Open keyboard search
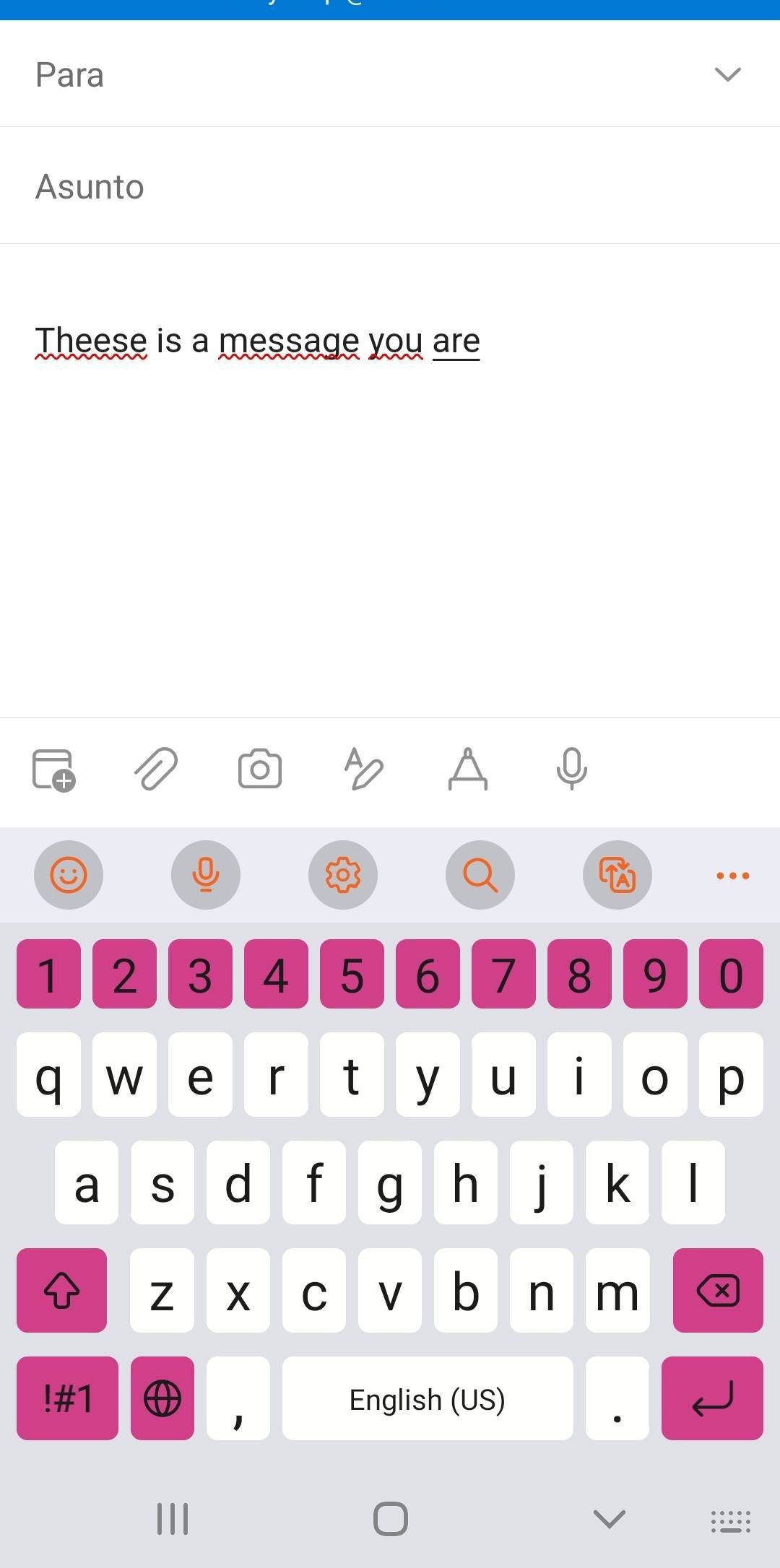Image resolution: width=780 pixels, height=1568 pixels. [x=480, y=874]
